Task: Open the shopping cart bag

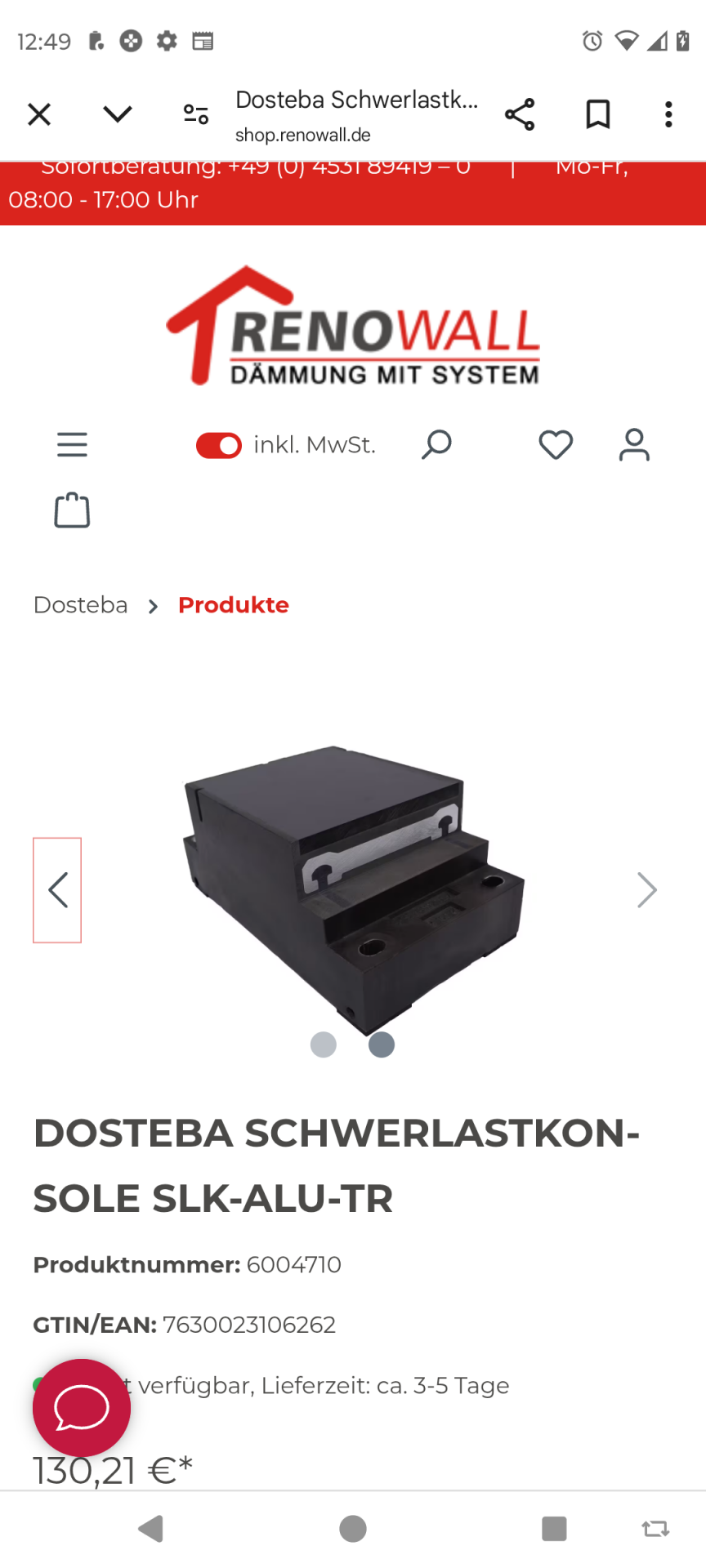Action: pos(72,510)
